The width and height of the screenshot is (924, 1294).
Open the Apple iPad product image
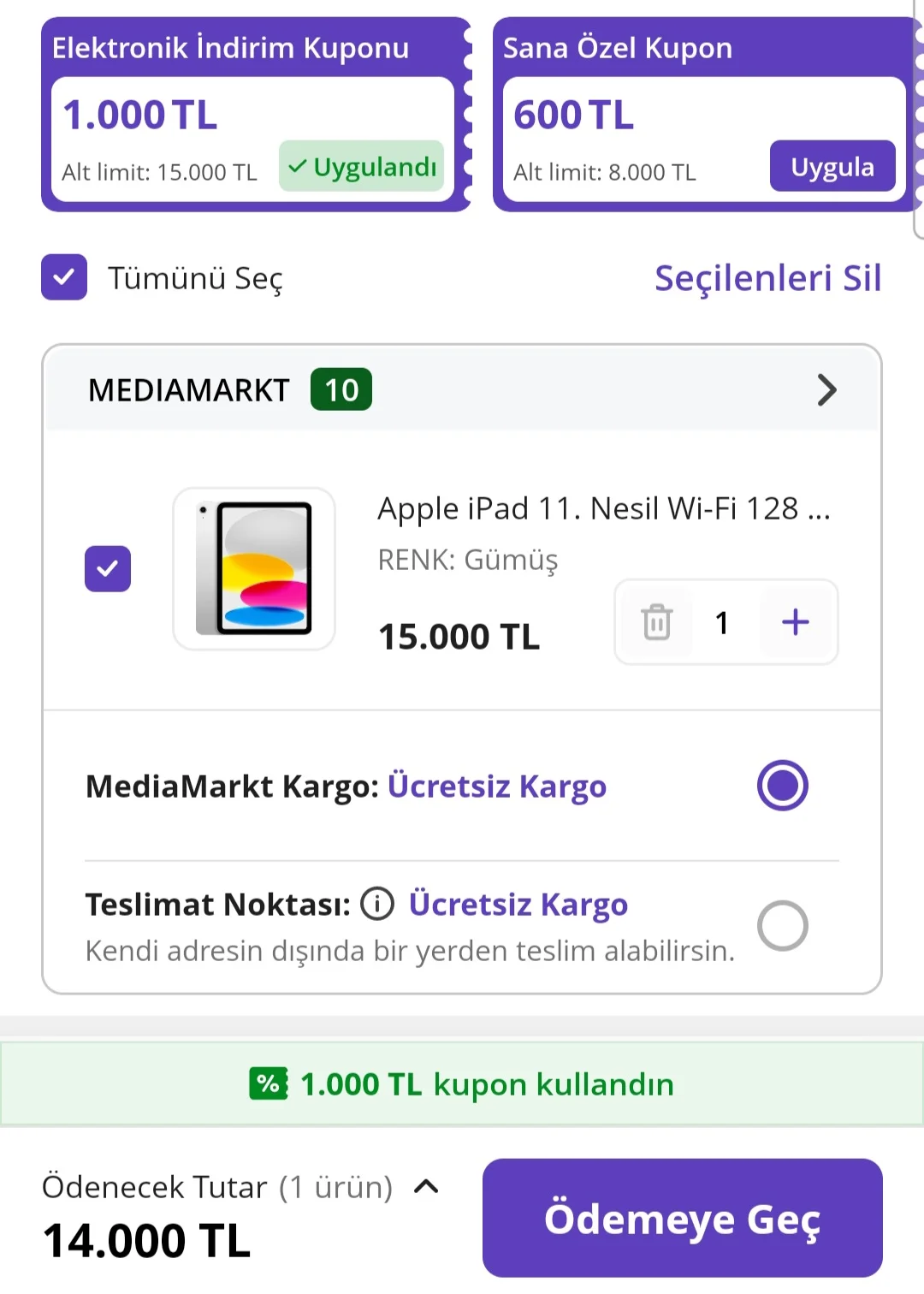pos(254,569)
